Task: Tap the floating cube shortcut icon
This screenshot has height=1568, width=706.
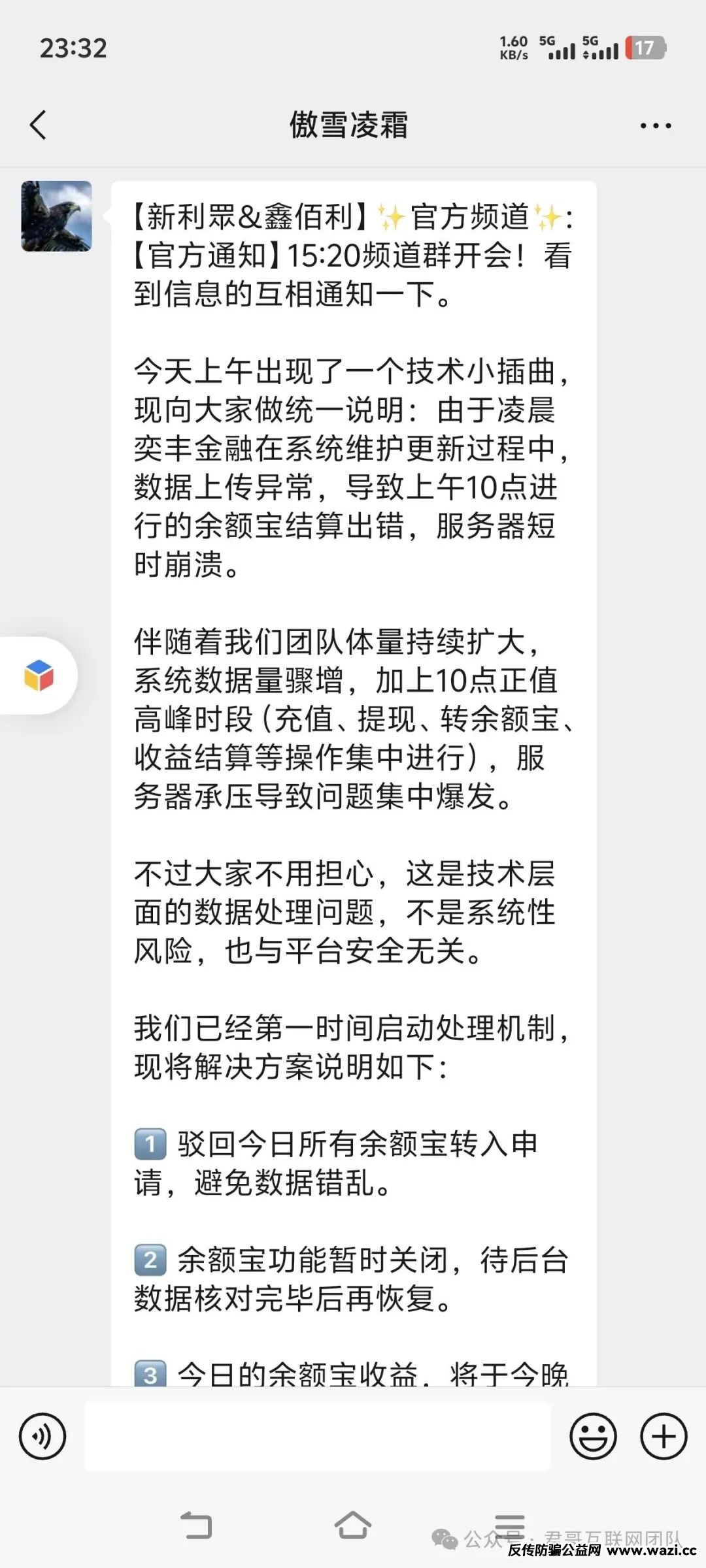Action: coord(39,676)
